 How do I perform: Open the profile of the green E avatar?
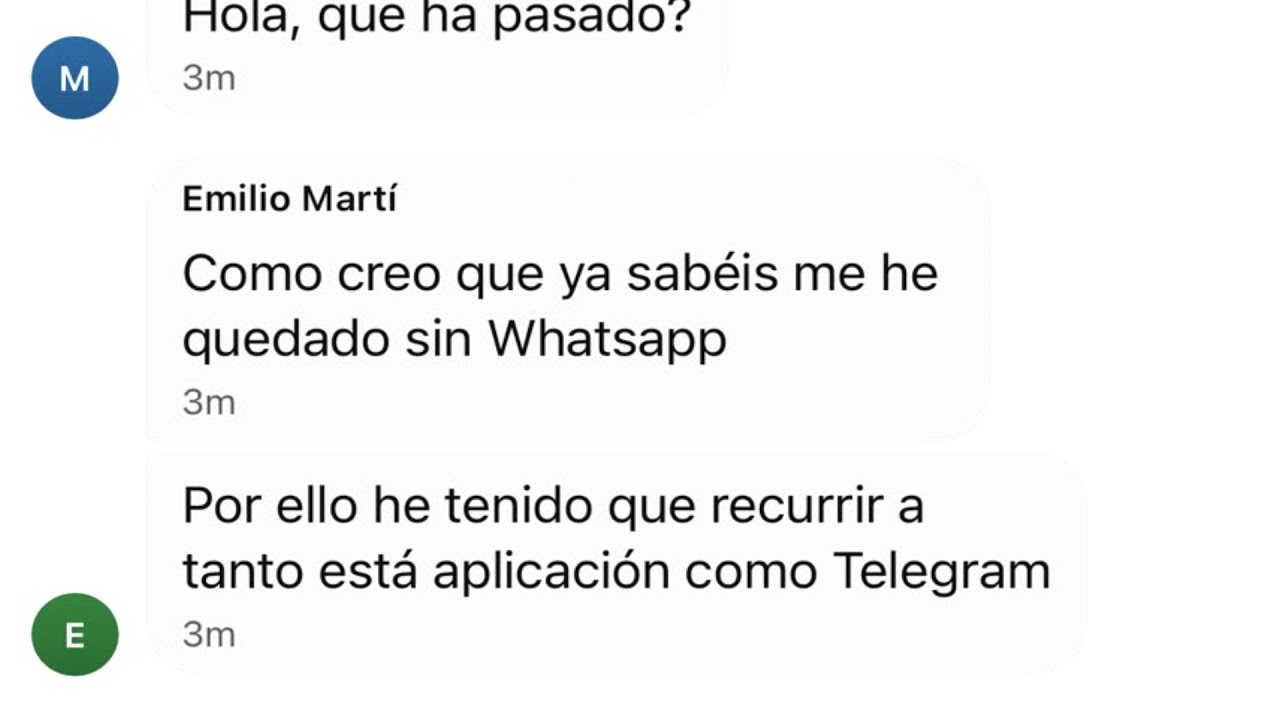[x=75, y=634]
